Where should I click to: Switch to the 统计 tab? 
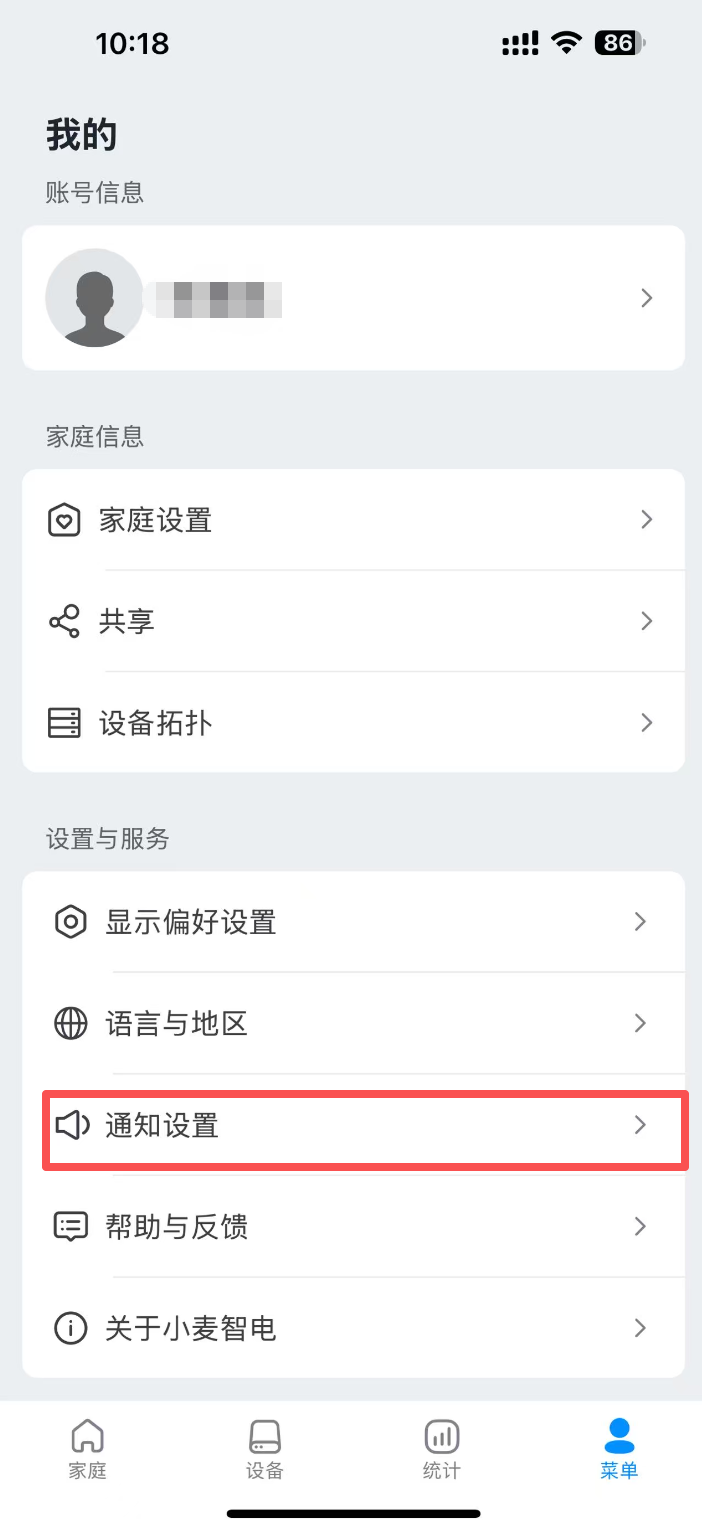click(441, 1450)
